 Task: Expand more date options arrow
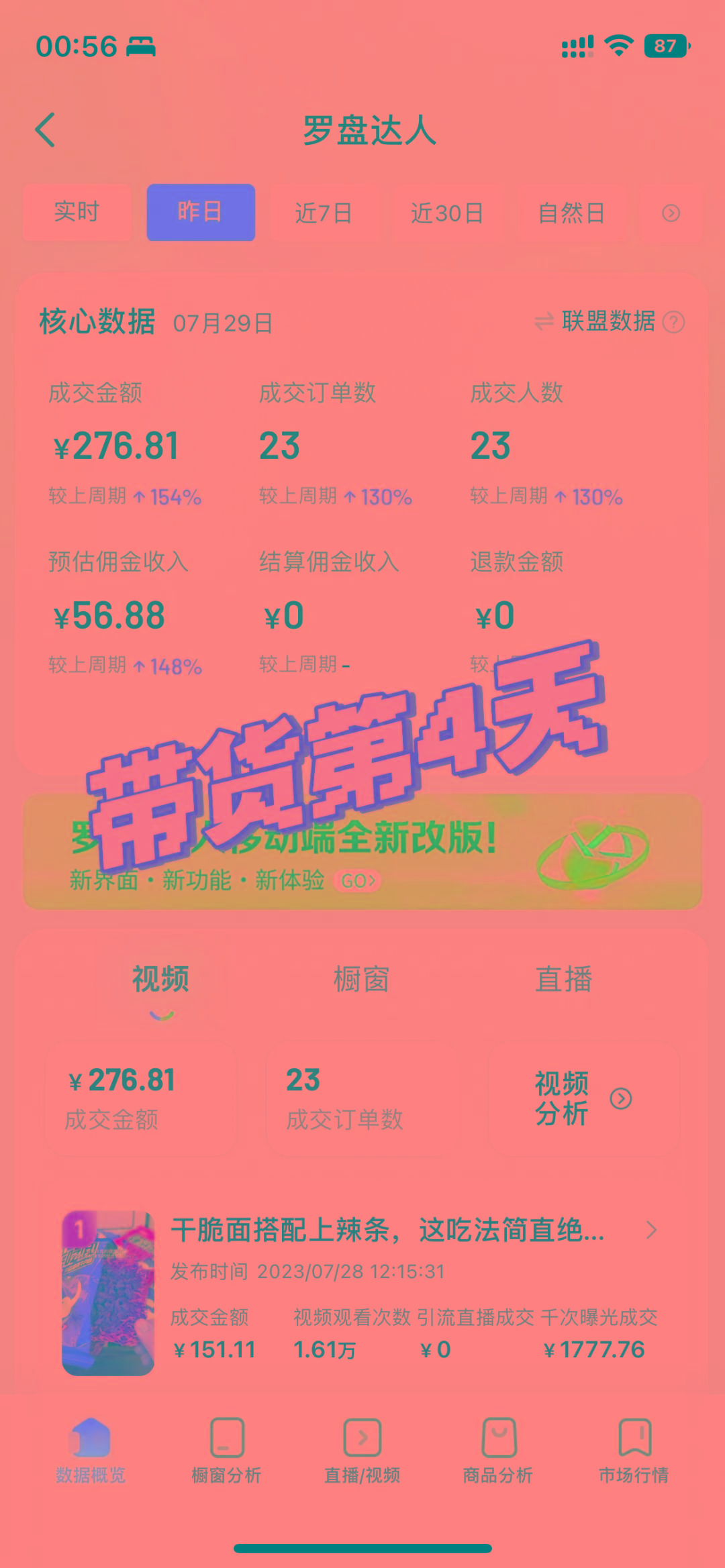point(671,213)
